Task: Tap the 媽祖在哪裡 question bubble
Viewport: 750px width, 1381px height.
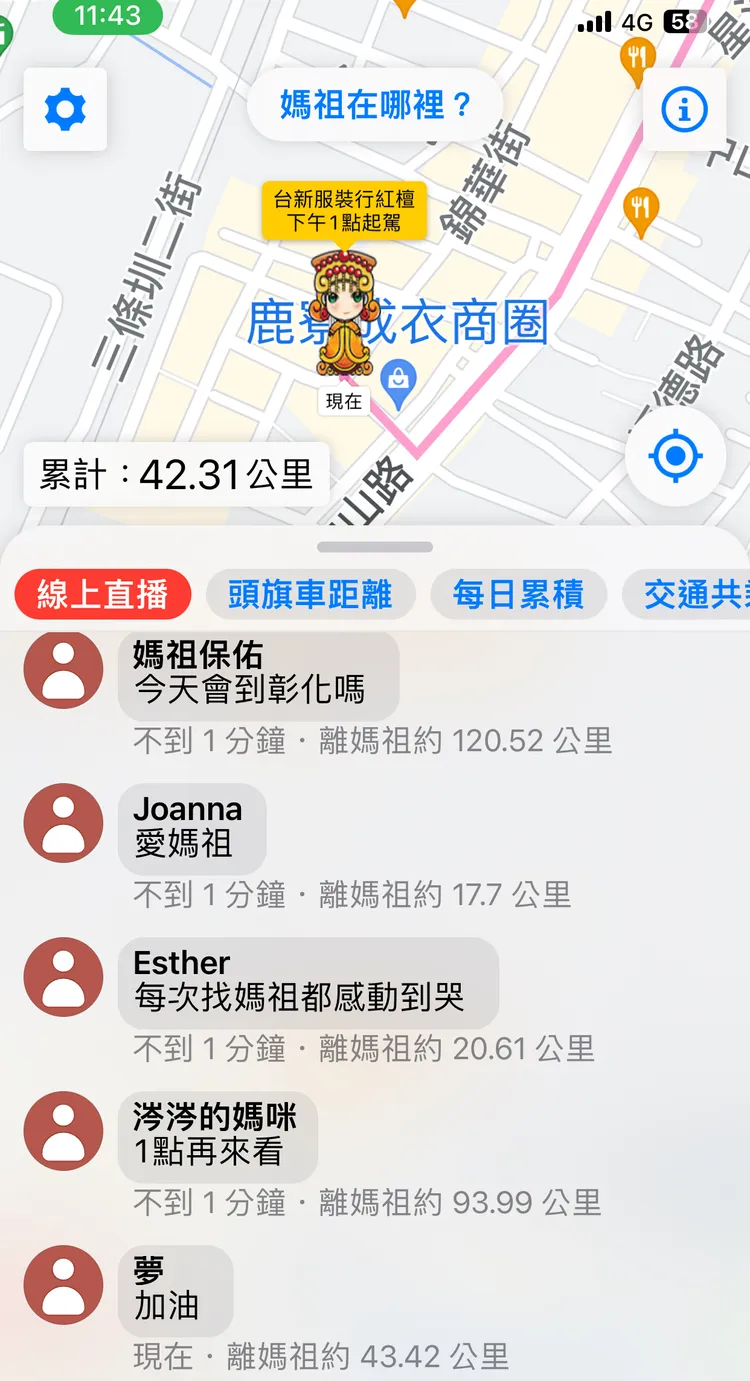Action: (x=374, y=104)
